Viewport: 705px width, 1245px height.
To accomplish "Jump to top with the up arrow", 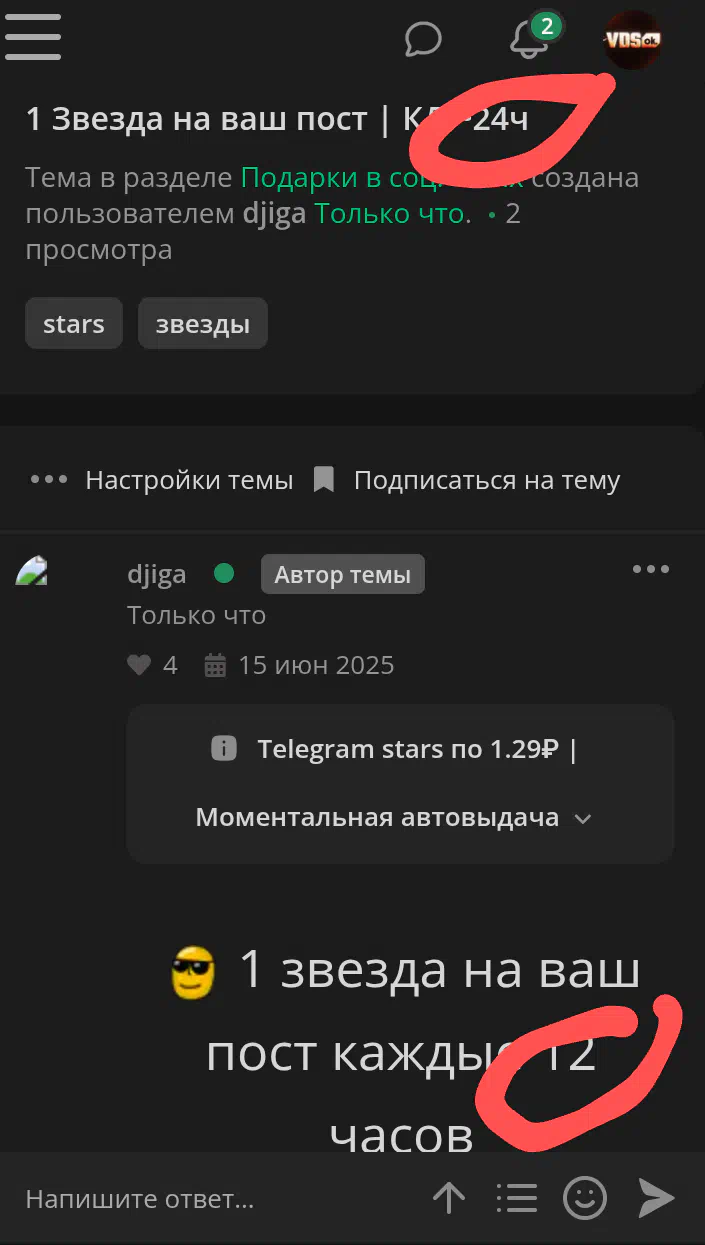I will 449,1198.
